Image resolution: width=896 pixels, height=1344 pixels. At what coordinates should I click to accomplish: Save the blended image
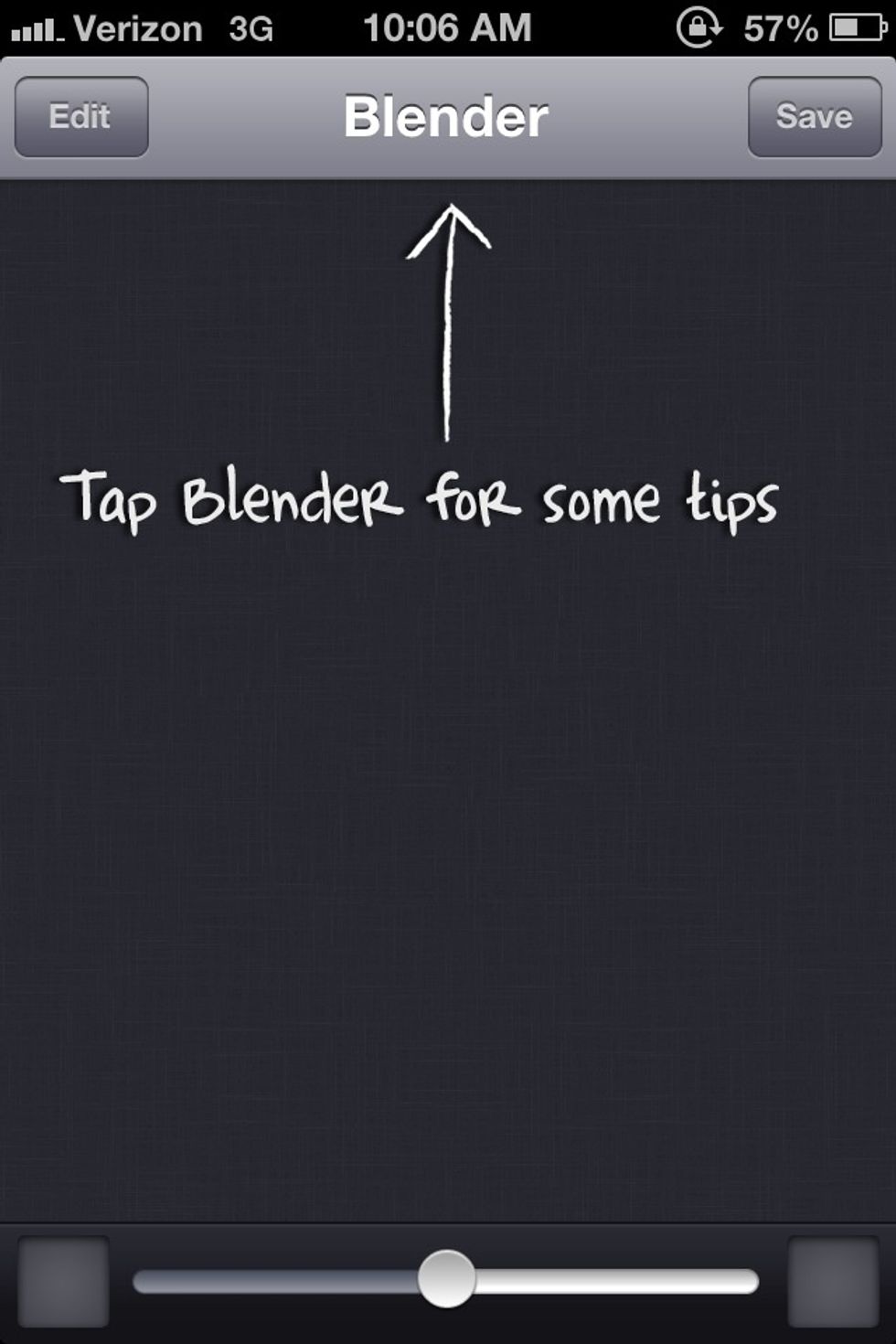click(x=814, y=116)
